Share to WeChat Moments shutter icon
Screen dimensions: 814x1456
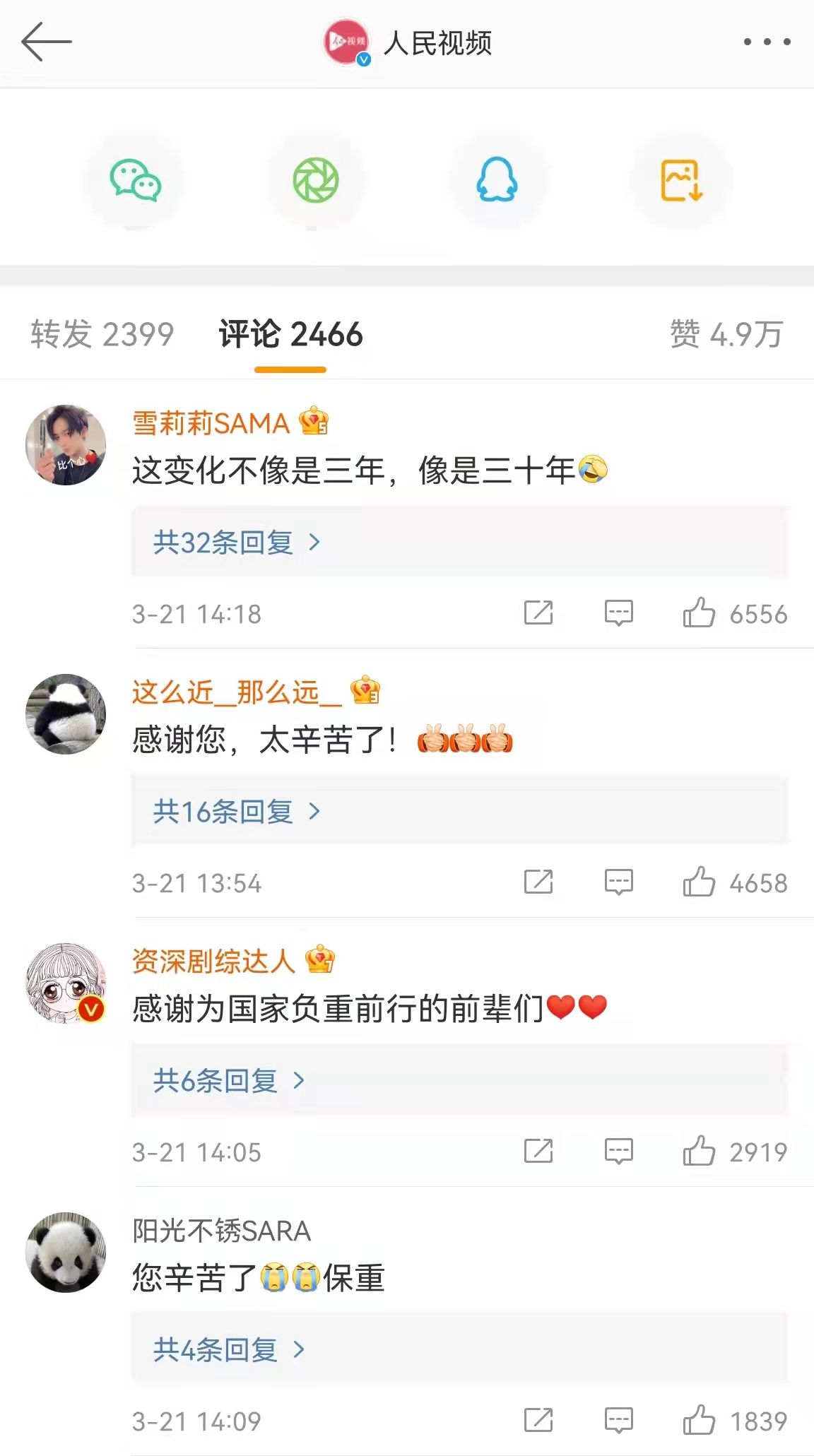(316, 181)
